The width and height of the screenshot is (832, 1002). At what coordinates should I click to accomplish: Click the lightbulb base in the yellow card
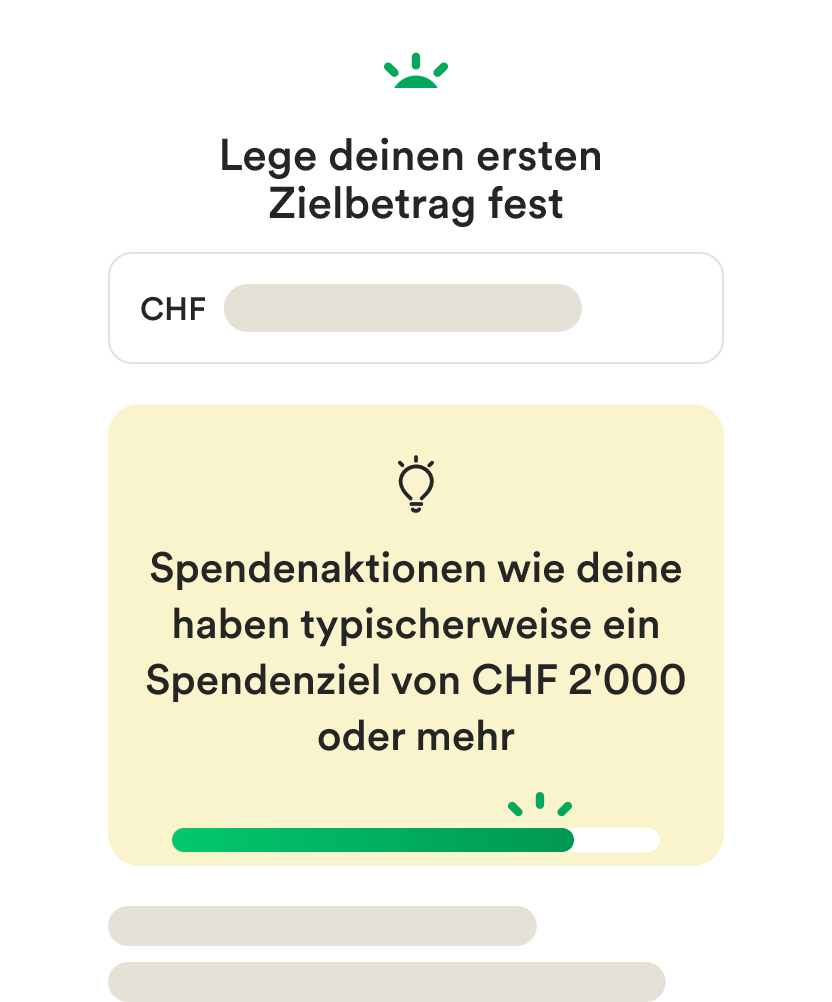(416, 505)
